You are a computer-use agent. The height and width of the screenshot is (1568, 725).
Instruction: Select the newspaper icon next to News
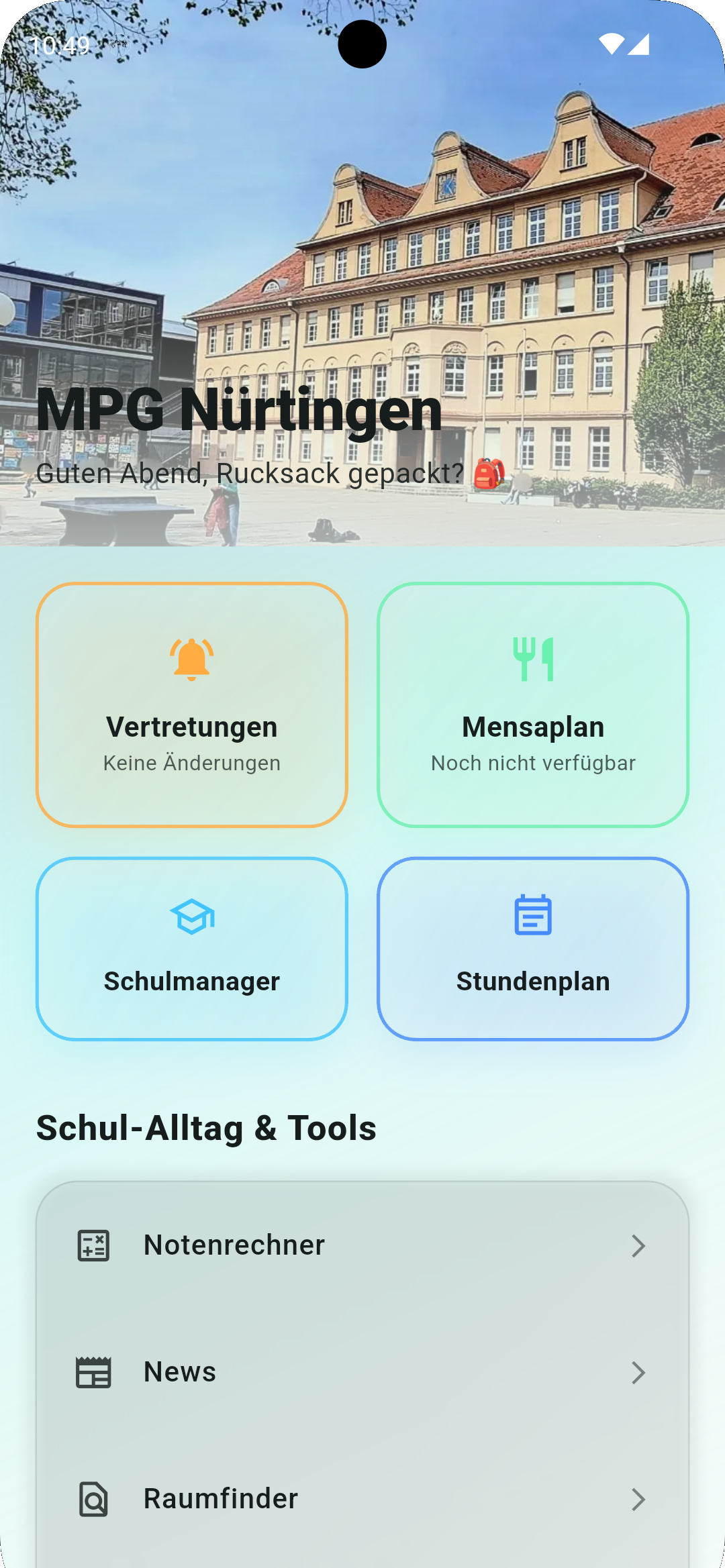(x=94, y=1372)
